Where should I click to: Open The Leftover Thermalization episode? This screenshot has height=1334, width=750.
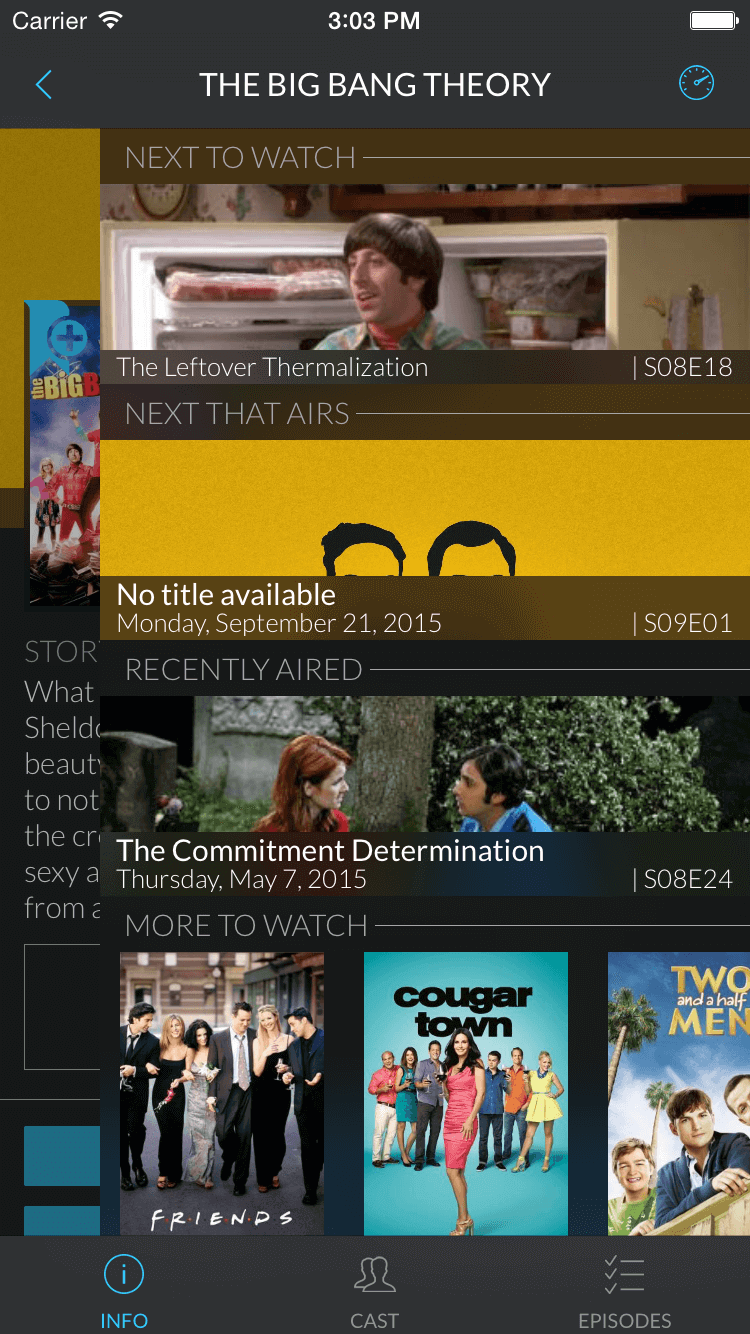pyautogui.click(x=425, y=284)
